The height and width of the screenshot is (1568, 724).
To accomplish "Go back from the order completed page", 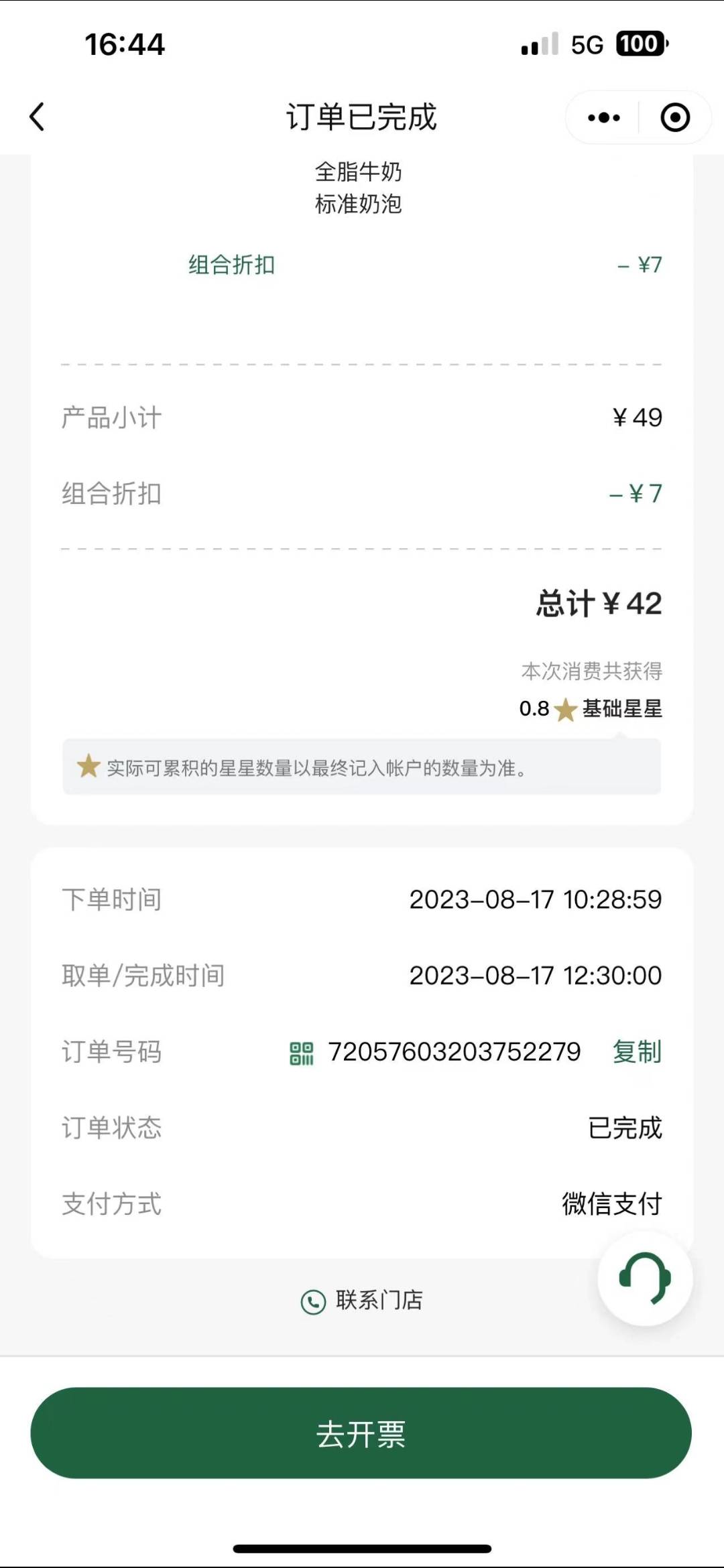I will click(x=38, y=117).
